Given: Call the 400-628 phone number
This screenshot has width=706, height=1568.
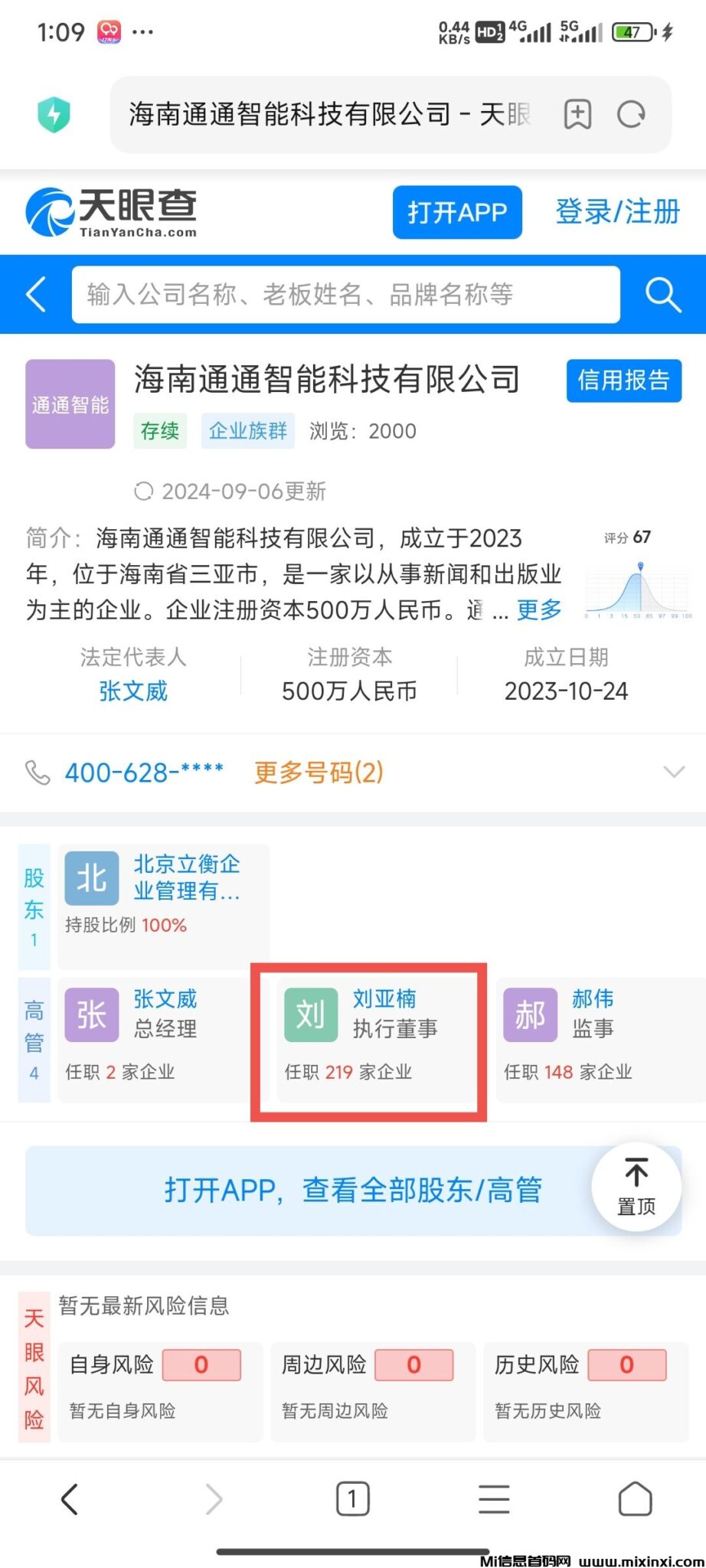Looking at the screenshot, I should (x=144, y=773).
